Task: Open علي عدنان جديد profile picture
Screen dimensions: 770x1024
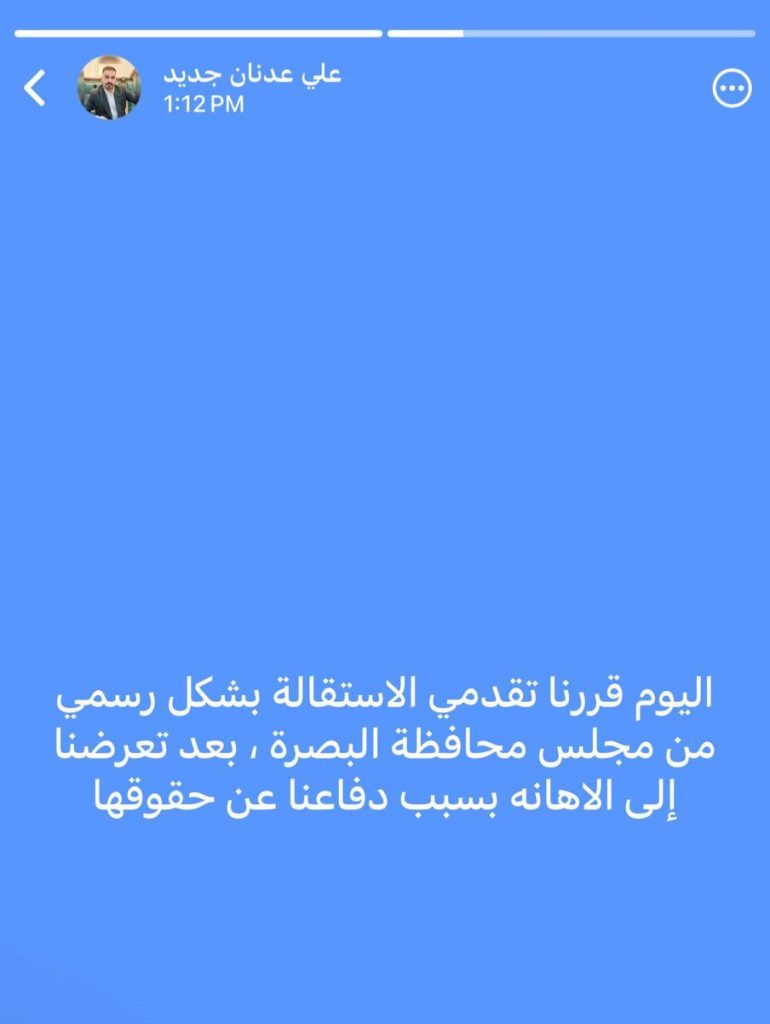Action: [x=110, y=88]
